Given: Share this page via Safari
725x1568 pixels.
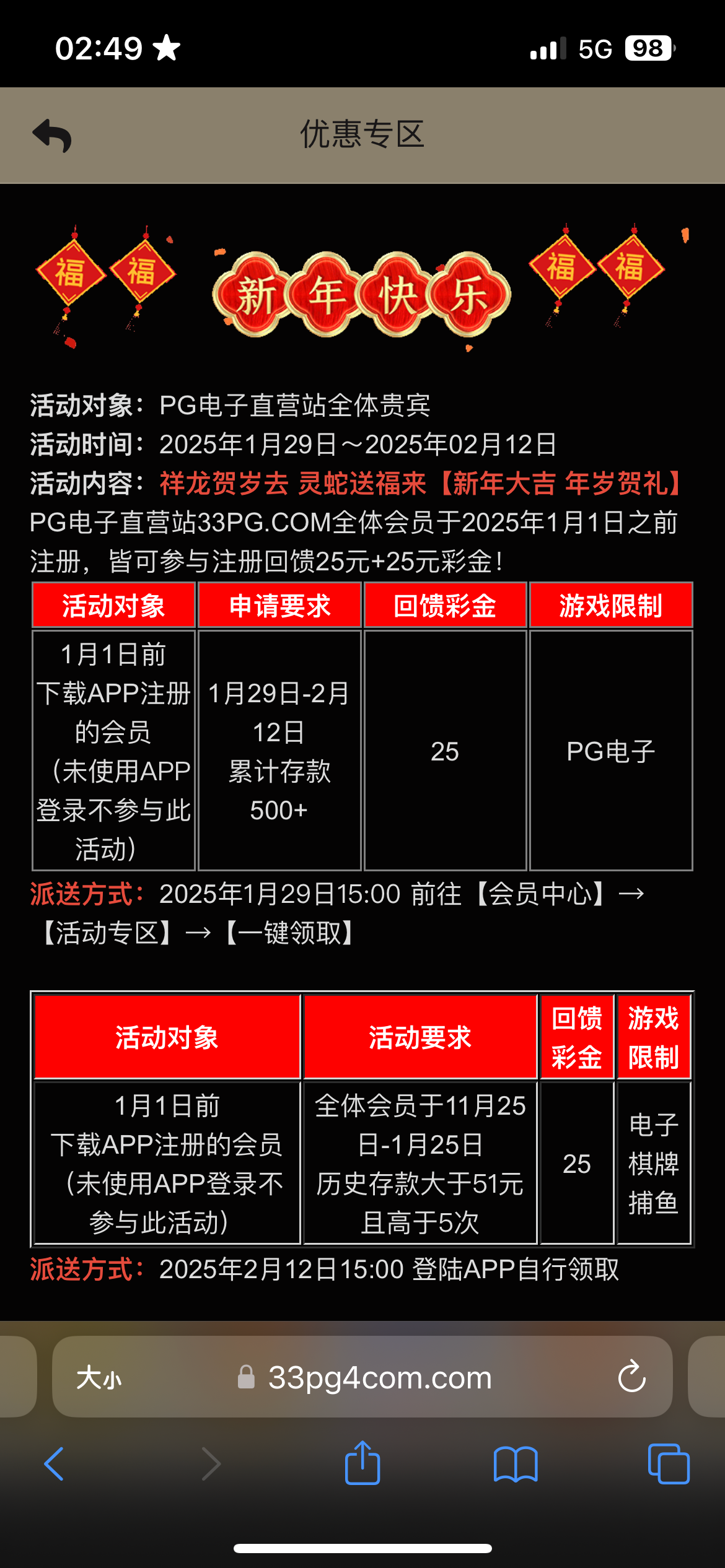Looking at the screenshot, I should (x=362, y=1463).
